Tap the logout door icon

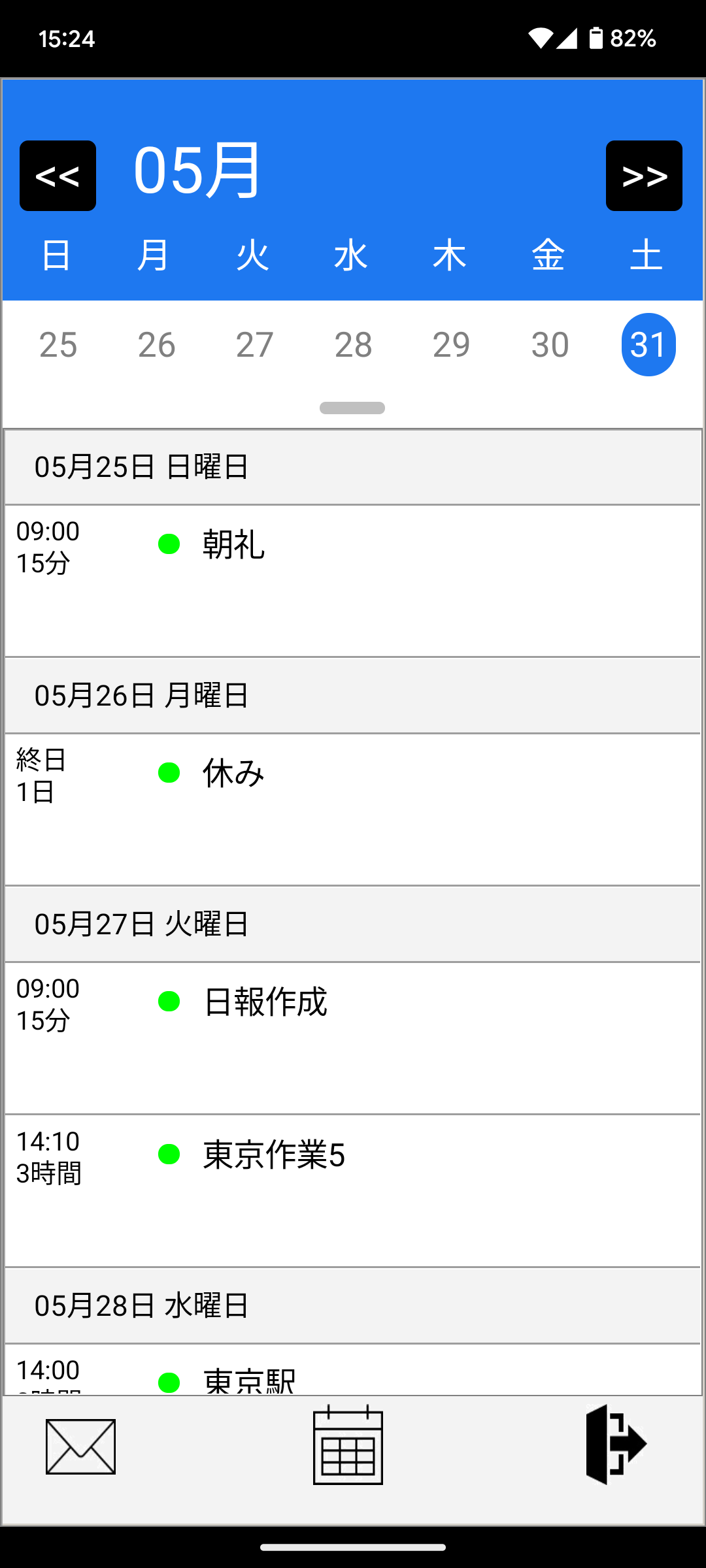point(616,1444)
